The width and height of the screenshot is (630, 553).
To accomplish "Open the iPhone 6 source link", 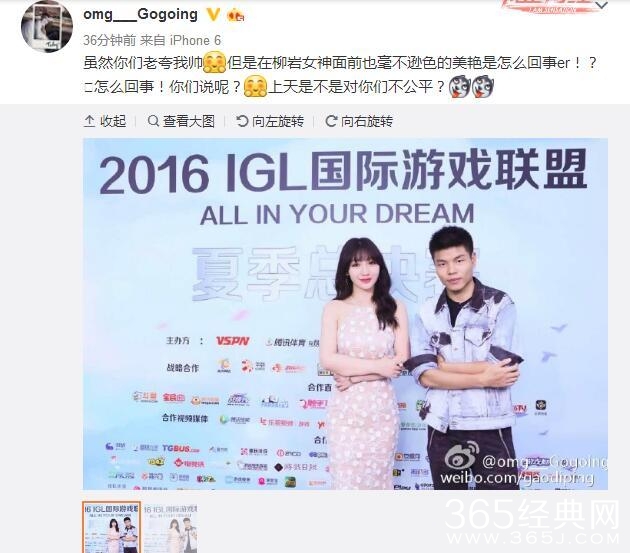I will [187, 41].
